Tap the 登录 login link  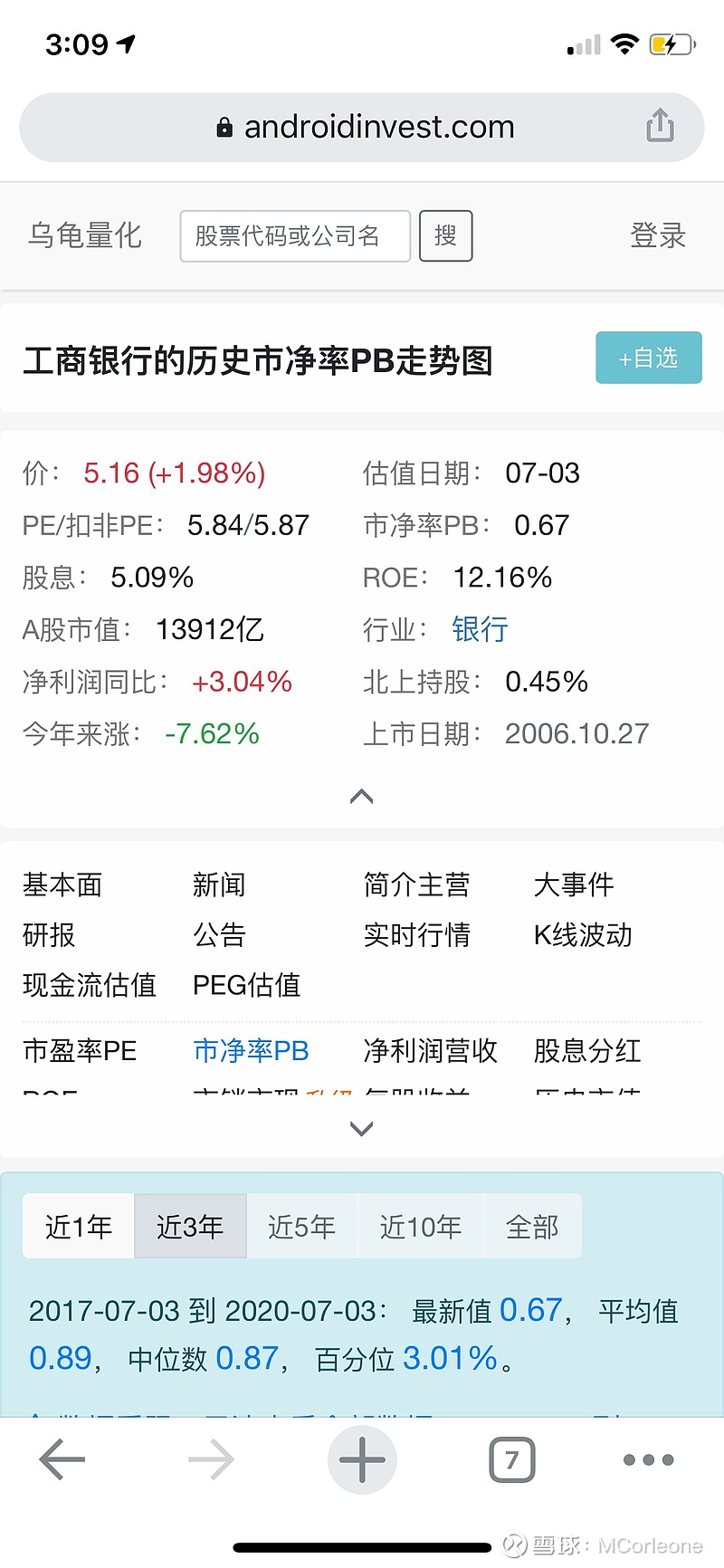coord(658,235)
